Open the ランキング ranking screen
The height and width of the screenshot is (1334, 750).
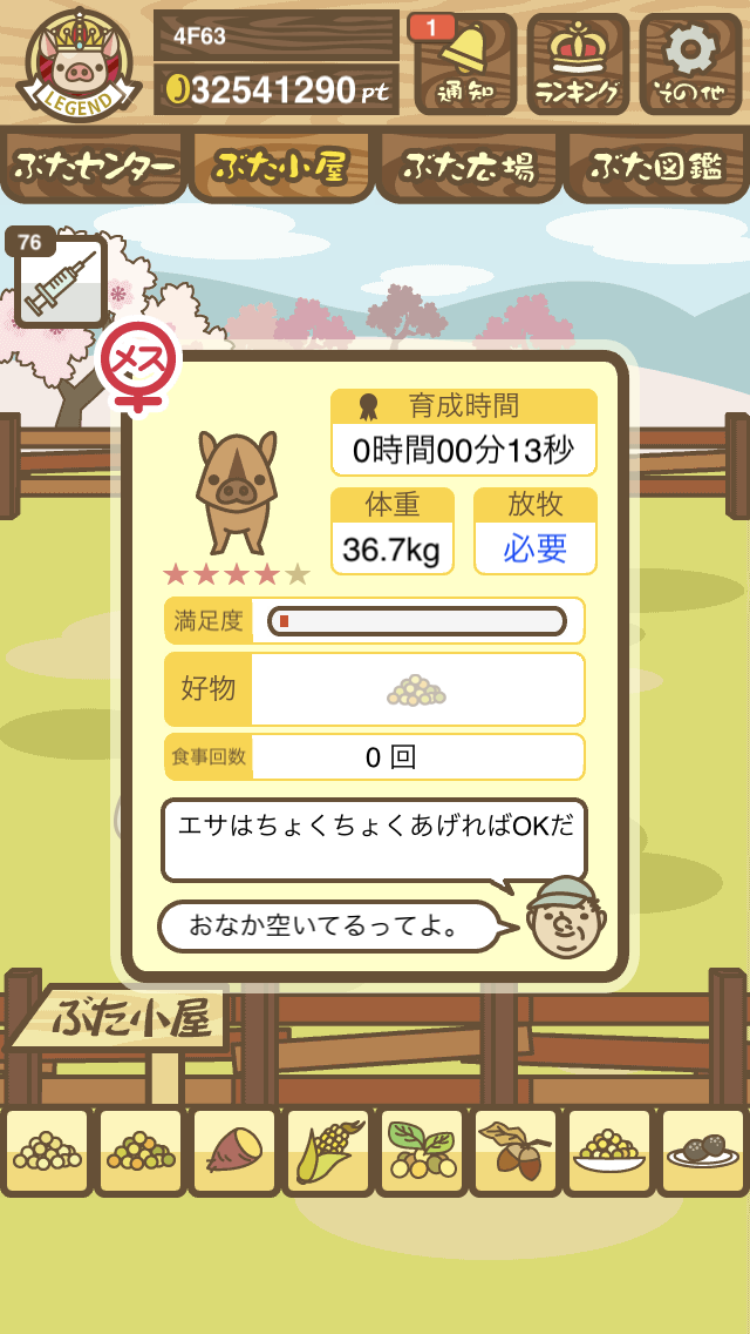[578, 65]
